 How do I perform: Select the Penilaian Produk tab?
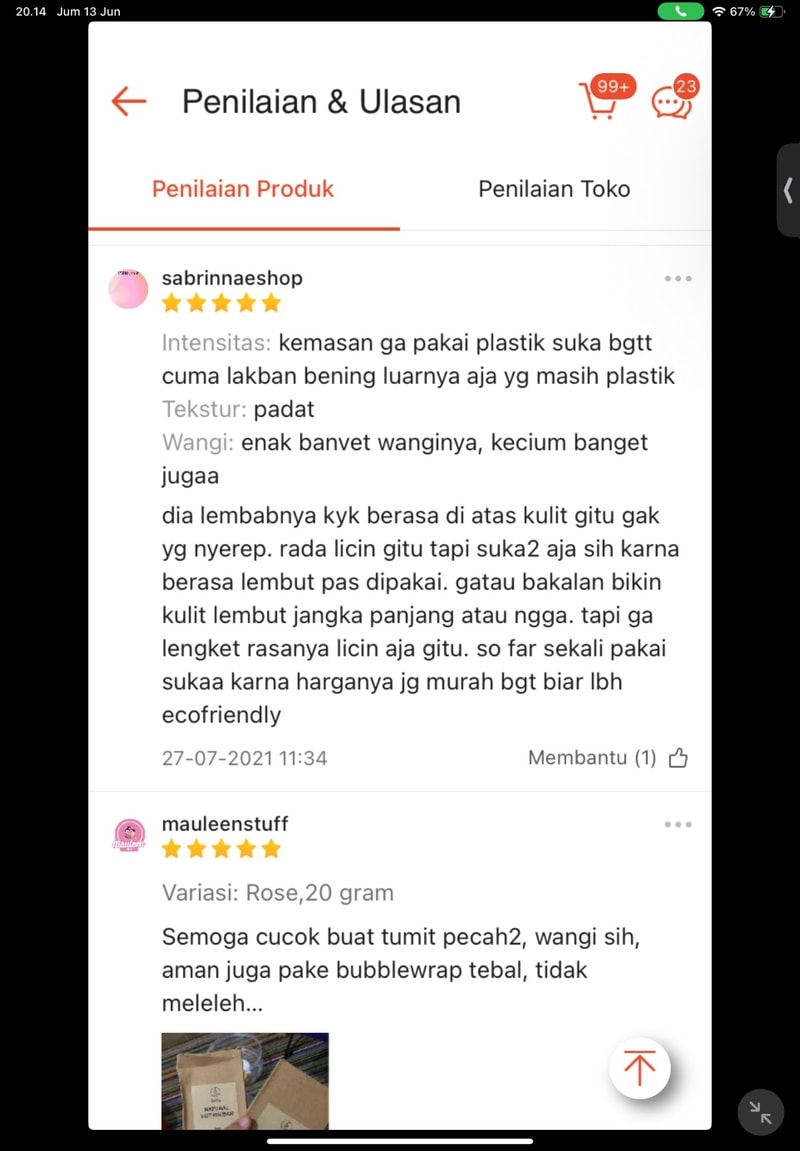point(243,189)
